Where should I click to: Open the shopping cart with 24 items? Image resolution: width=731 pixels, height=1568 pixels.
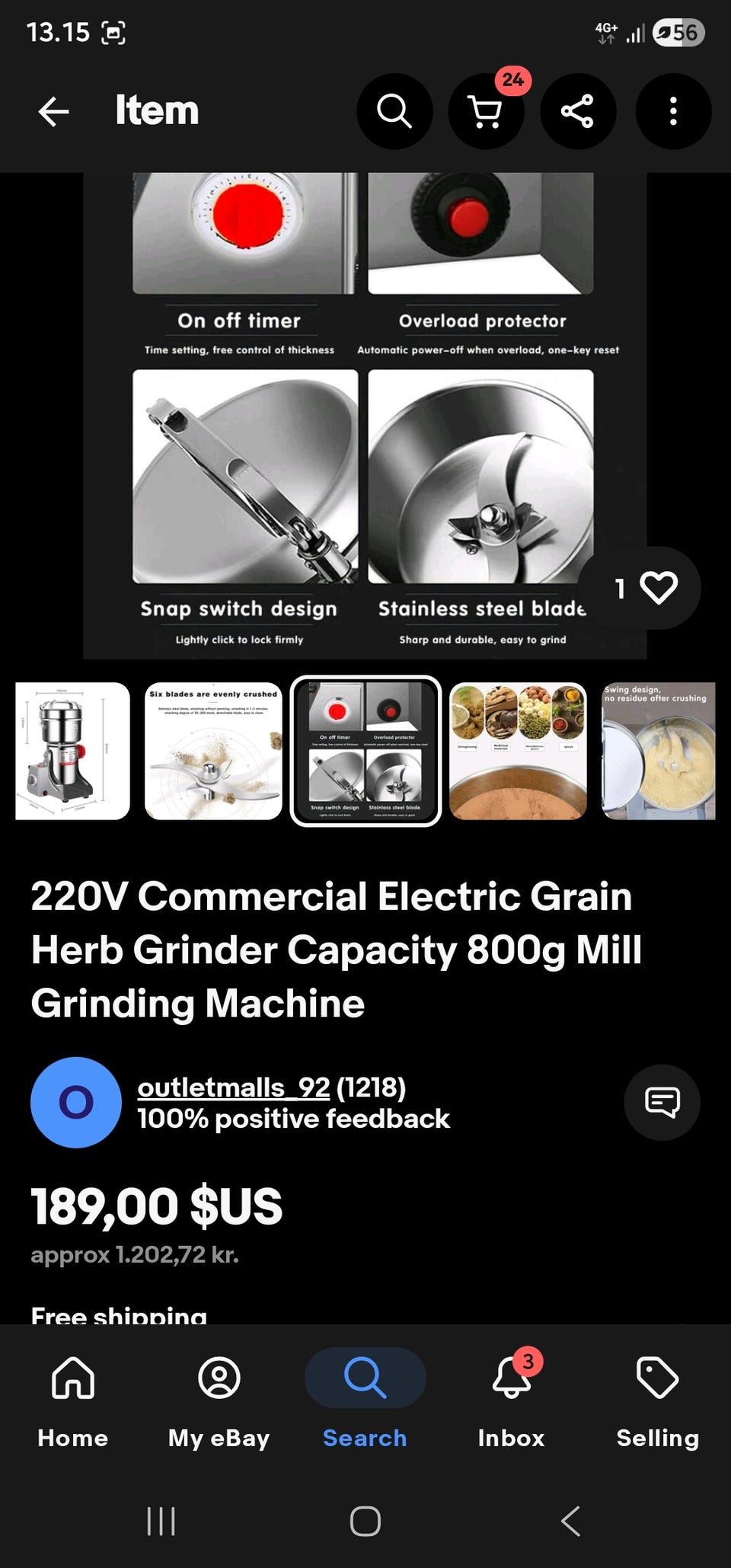pyautogui.click(x=486, y=111)
